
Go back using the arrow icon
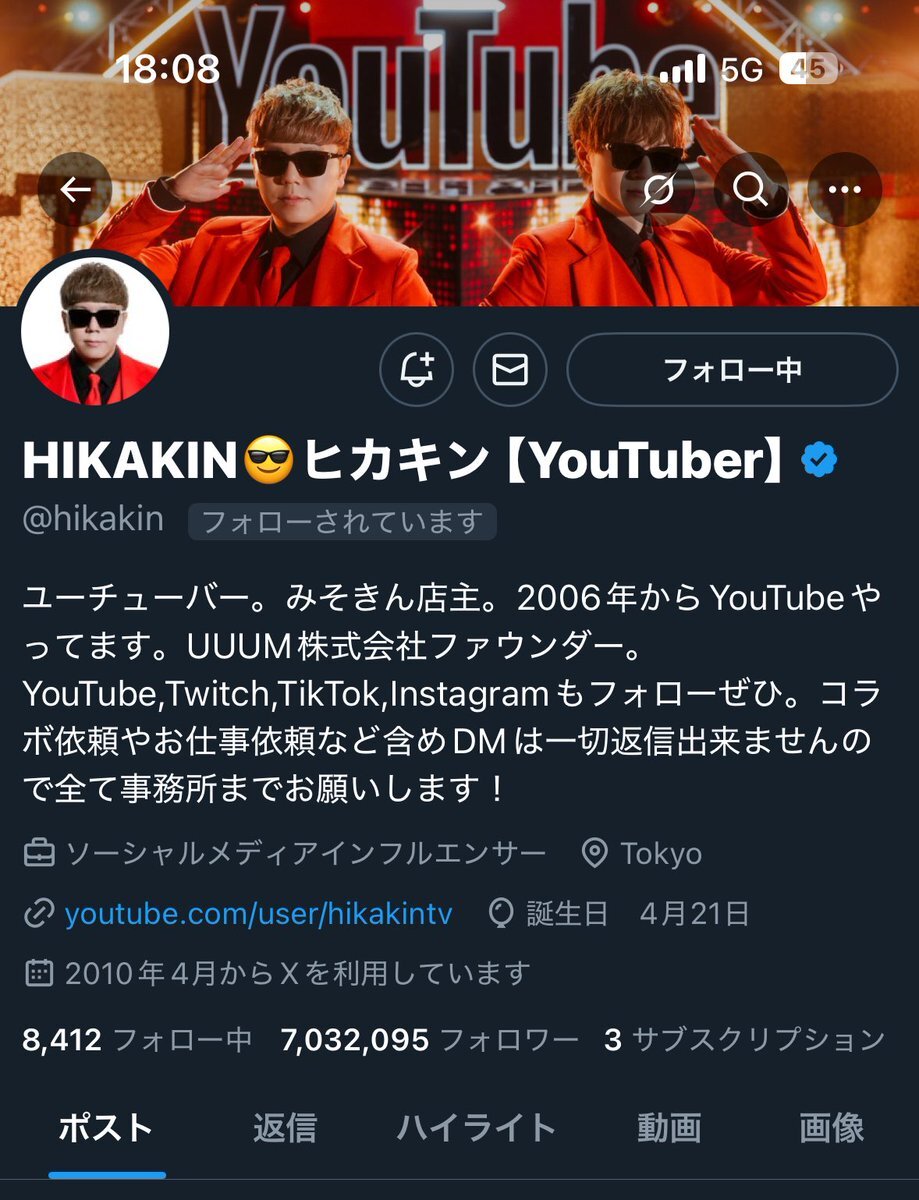pos(75,189)
